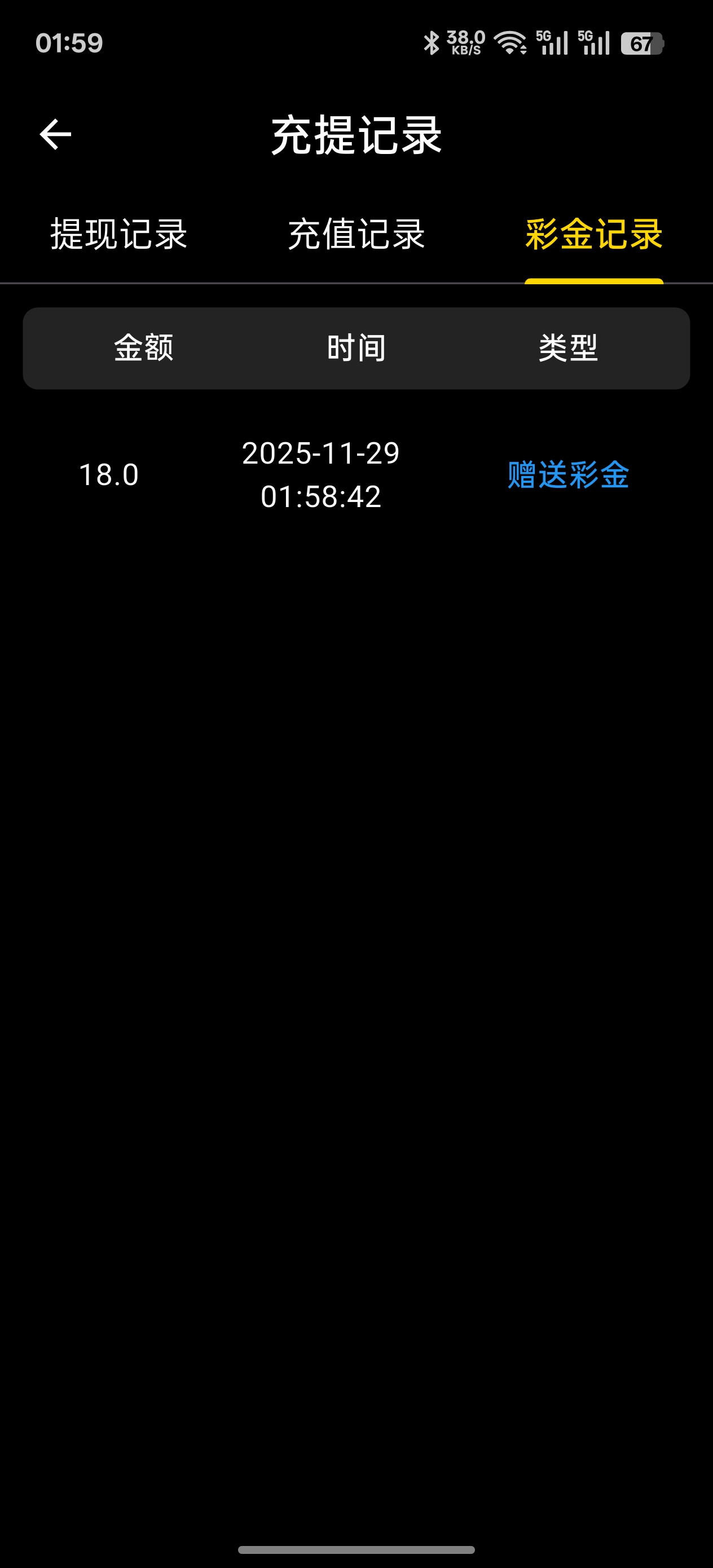Switch to the 提现记录 tab
This screenshot has width=713, height=1568.
pyautogui.click(x=118, y=234)
